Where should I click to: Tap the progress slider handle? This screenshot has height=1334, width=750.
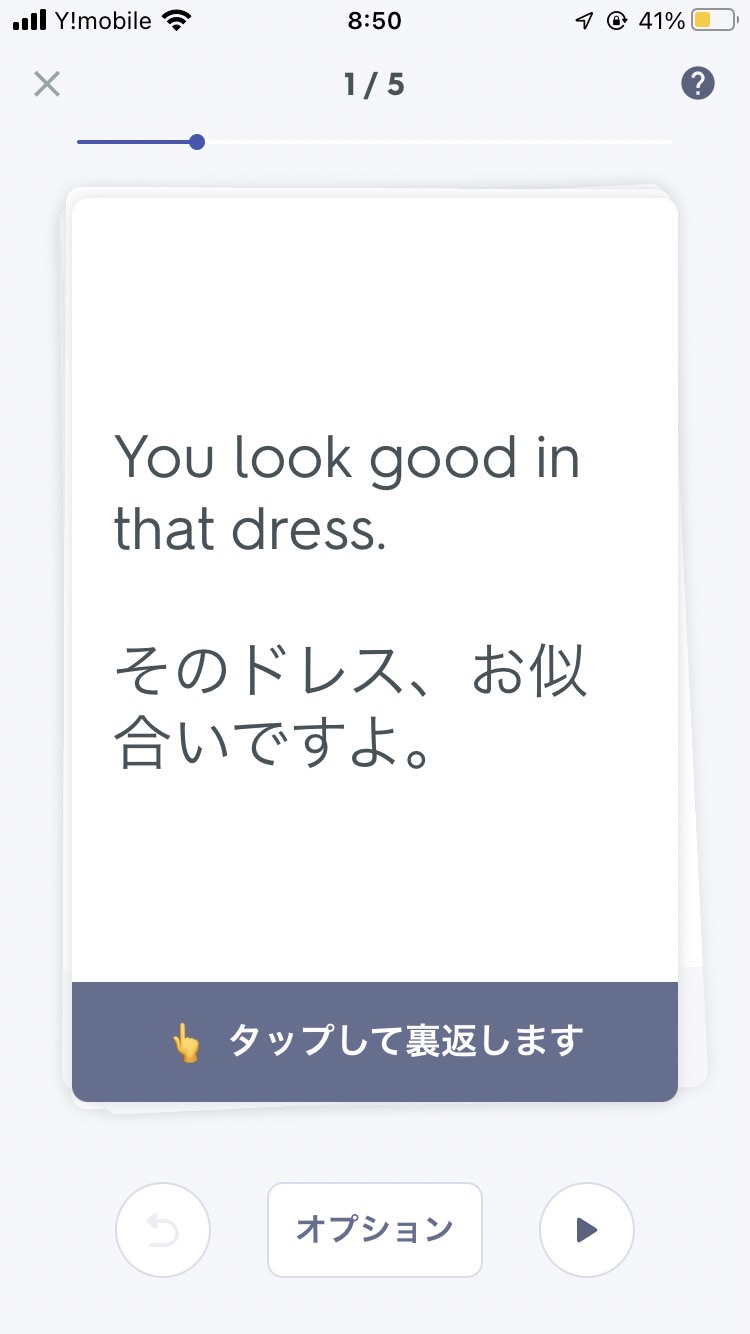click(197, 142)
